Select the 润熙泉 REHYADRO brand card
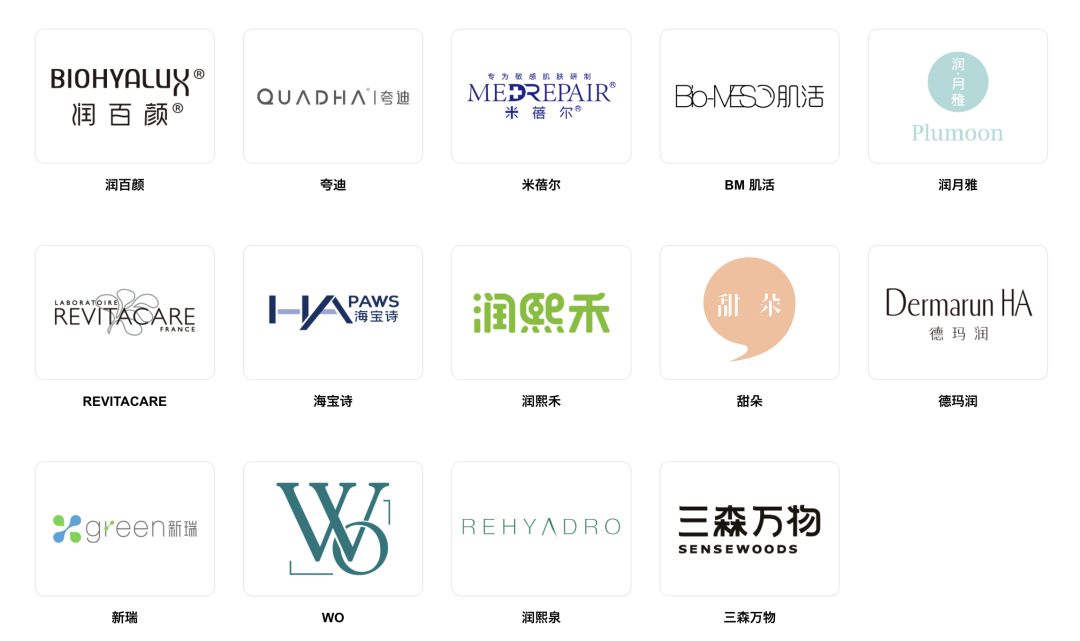Image resolution: width=1080 pixels, height=641 pixels. pos(541,529)
